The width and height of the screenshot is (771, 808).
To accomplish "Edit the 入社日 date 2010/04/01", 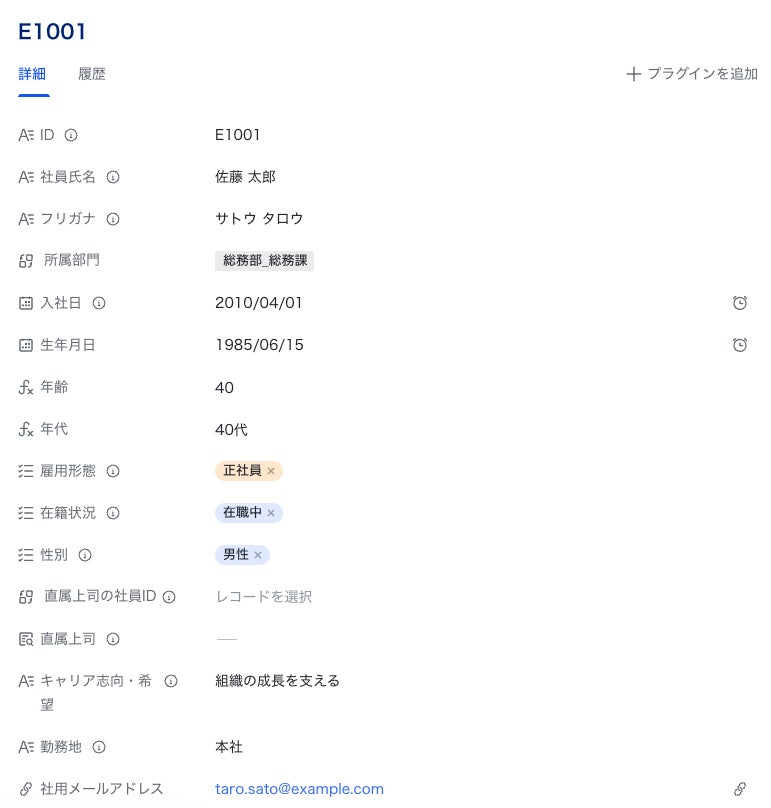I will coord(258,303).
